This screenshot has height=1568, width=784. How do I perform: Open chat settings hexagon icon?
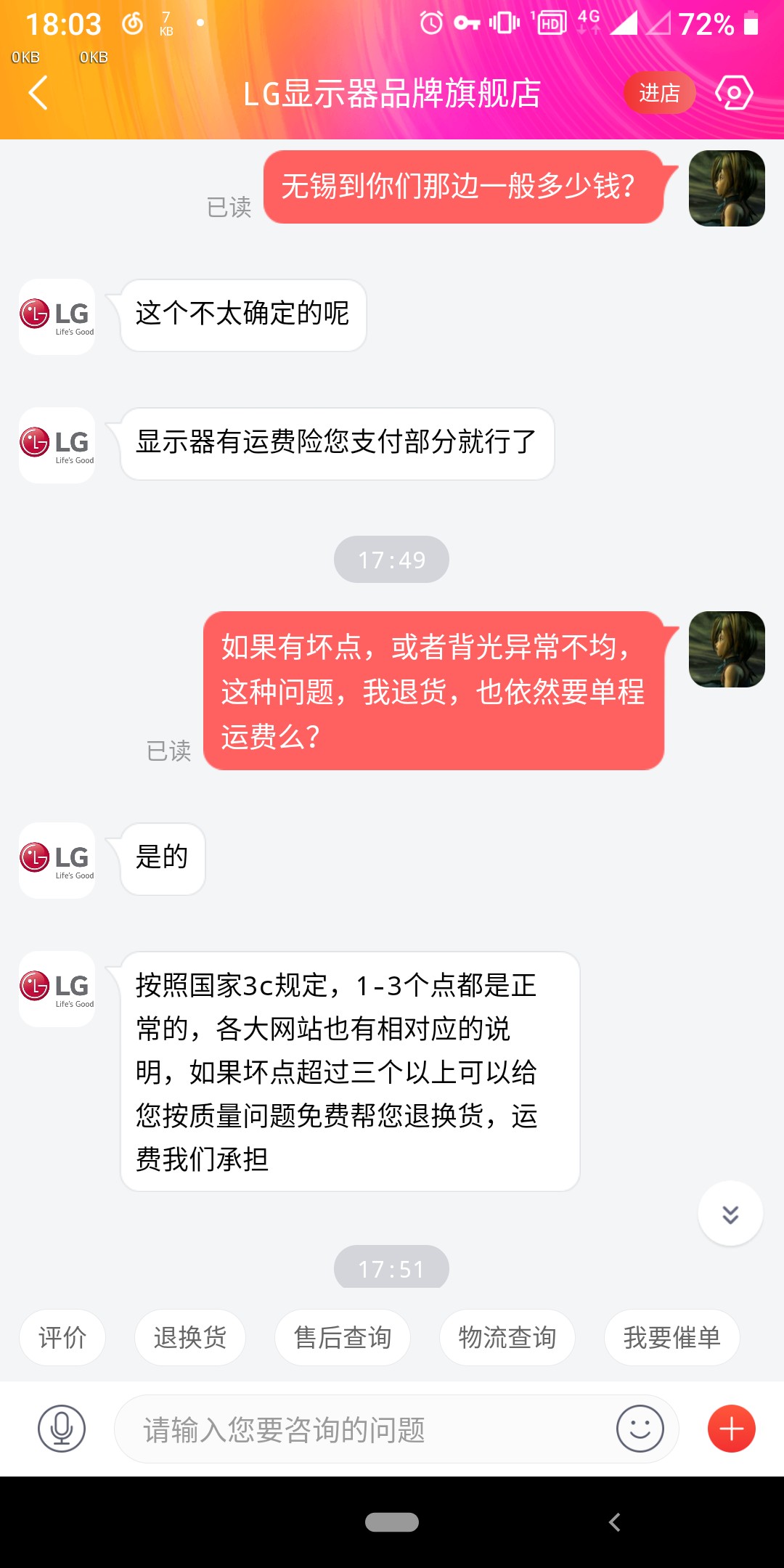734,93
